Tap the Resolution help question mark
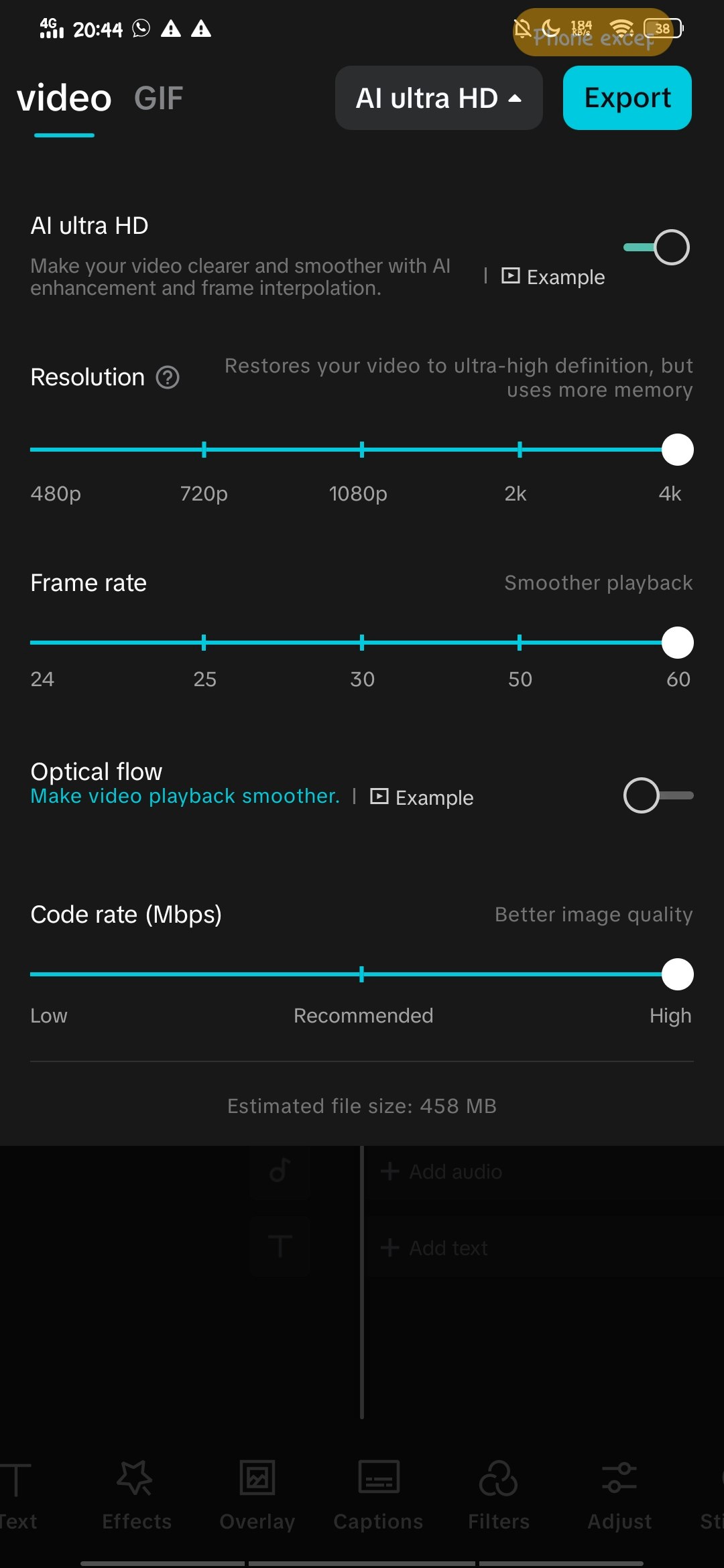The image size is (724, 1568). coord(167,377)
